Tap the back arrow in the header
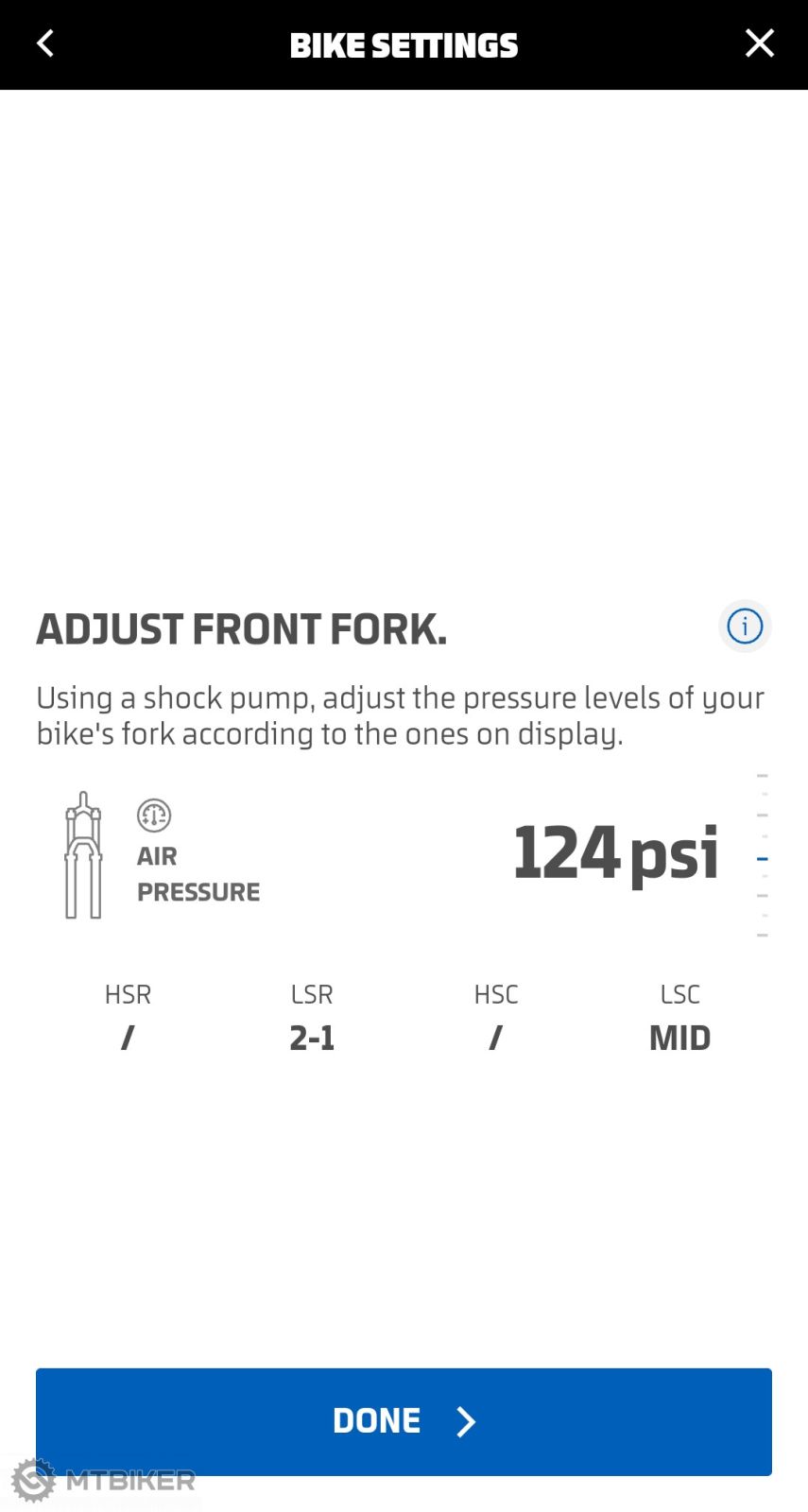 point(45,43)
